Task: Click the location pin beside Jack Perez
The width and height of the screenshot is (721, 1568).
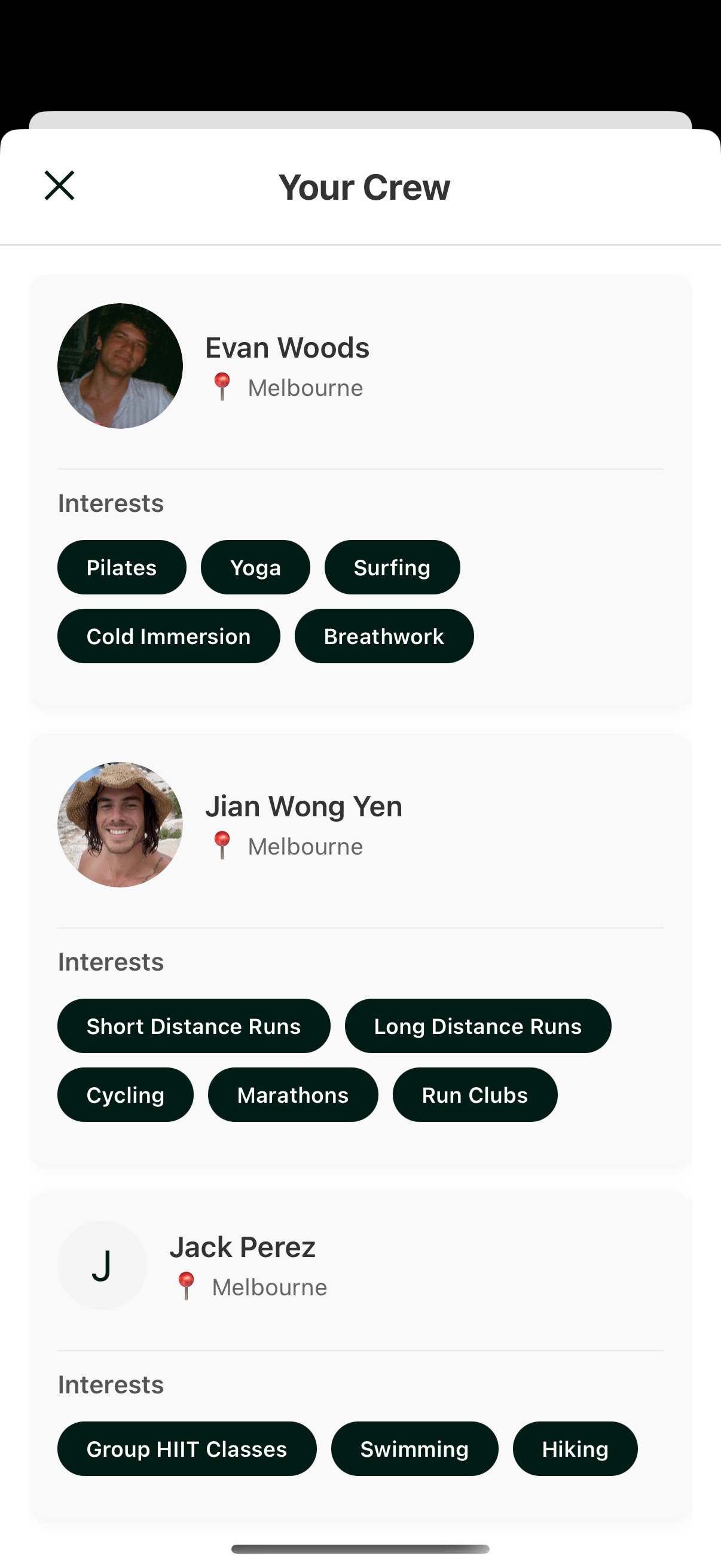Action: click(187, 1287)
